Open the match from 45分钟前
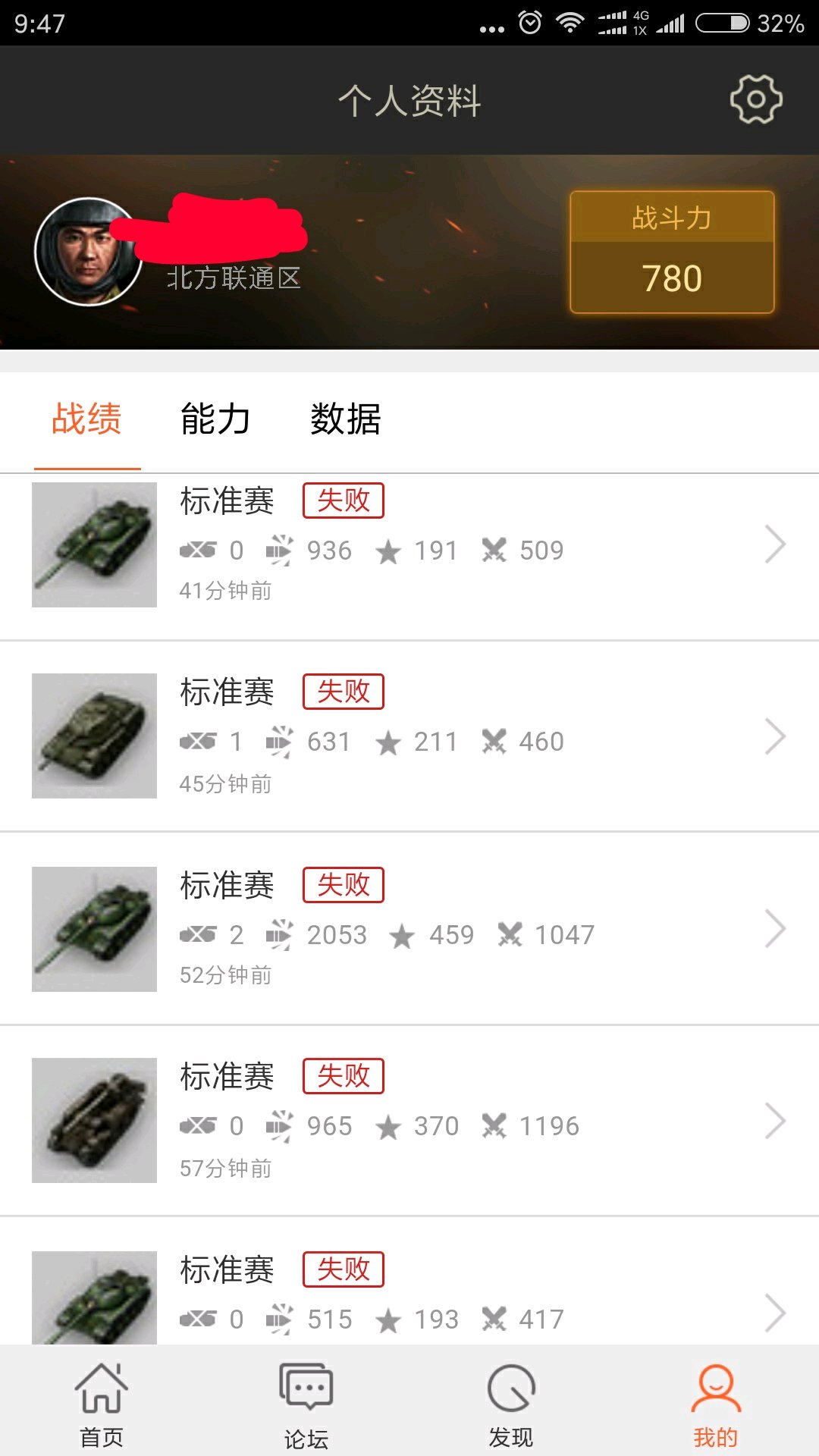The height and width of the screenshot is (1456, 819). point(409,737)
